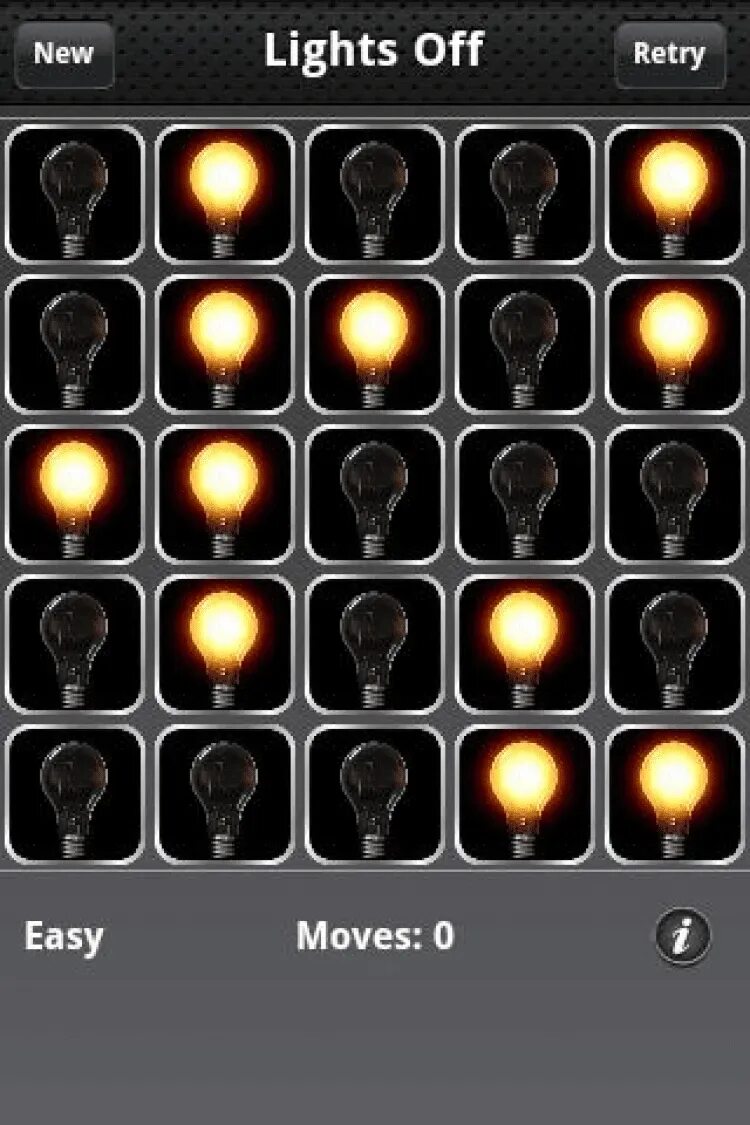Tap Retry to restart this puzzle
The width and height of the screenshot is (750, 1125).
669,54
